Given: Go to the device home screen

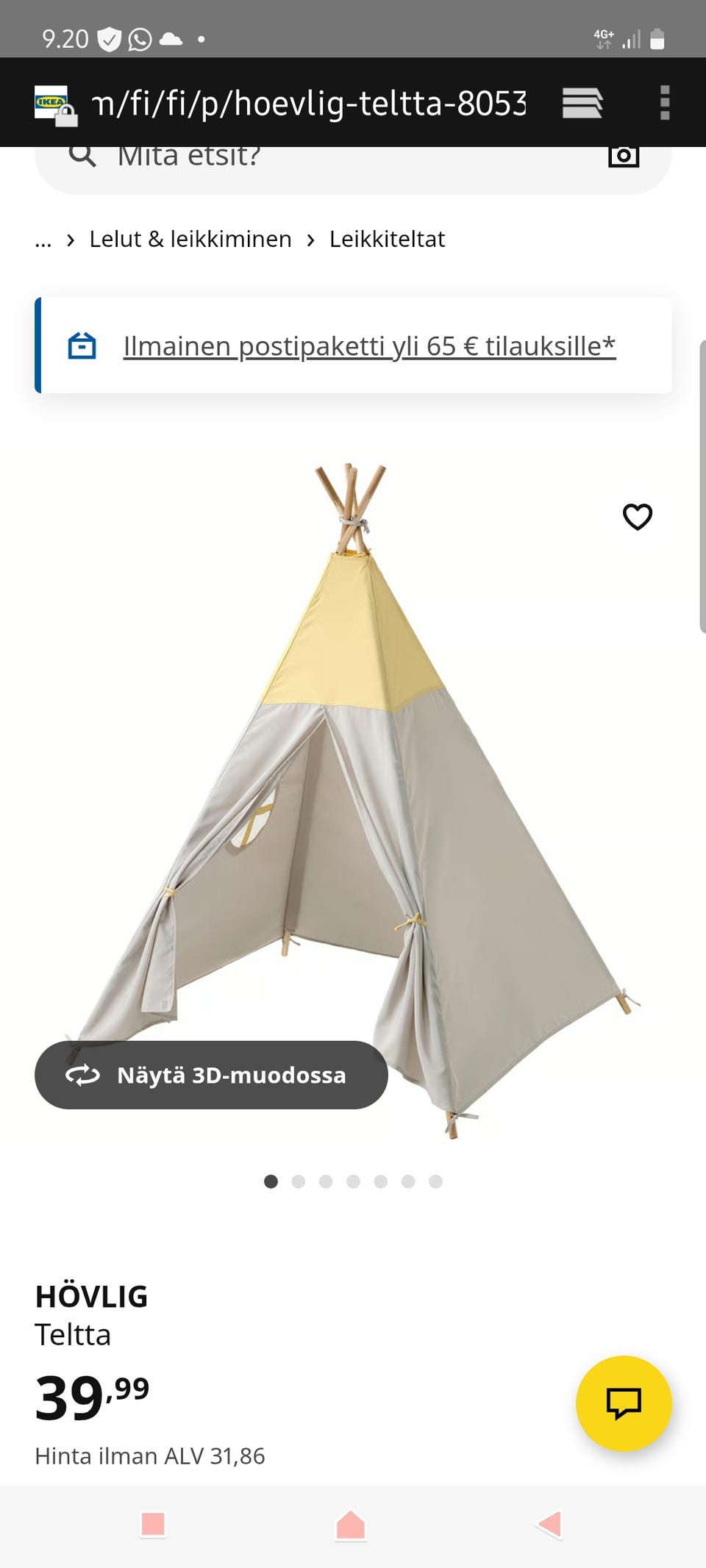Looking at the screenshot, I should tap(351, 1525).
